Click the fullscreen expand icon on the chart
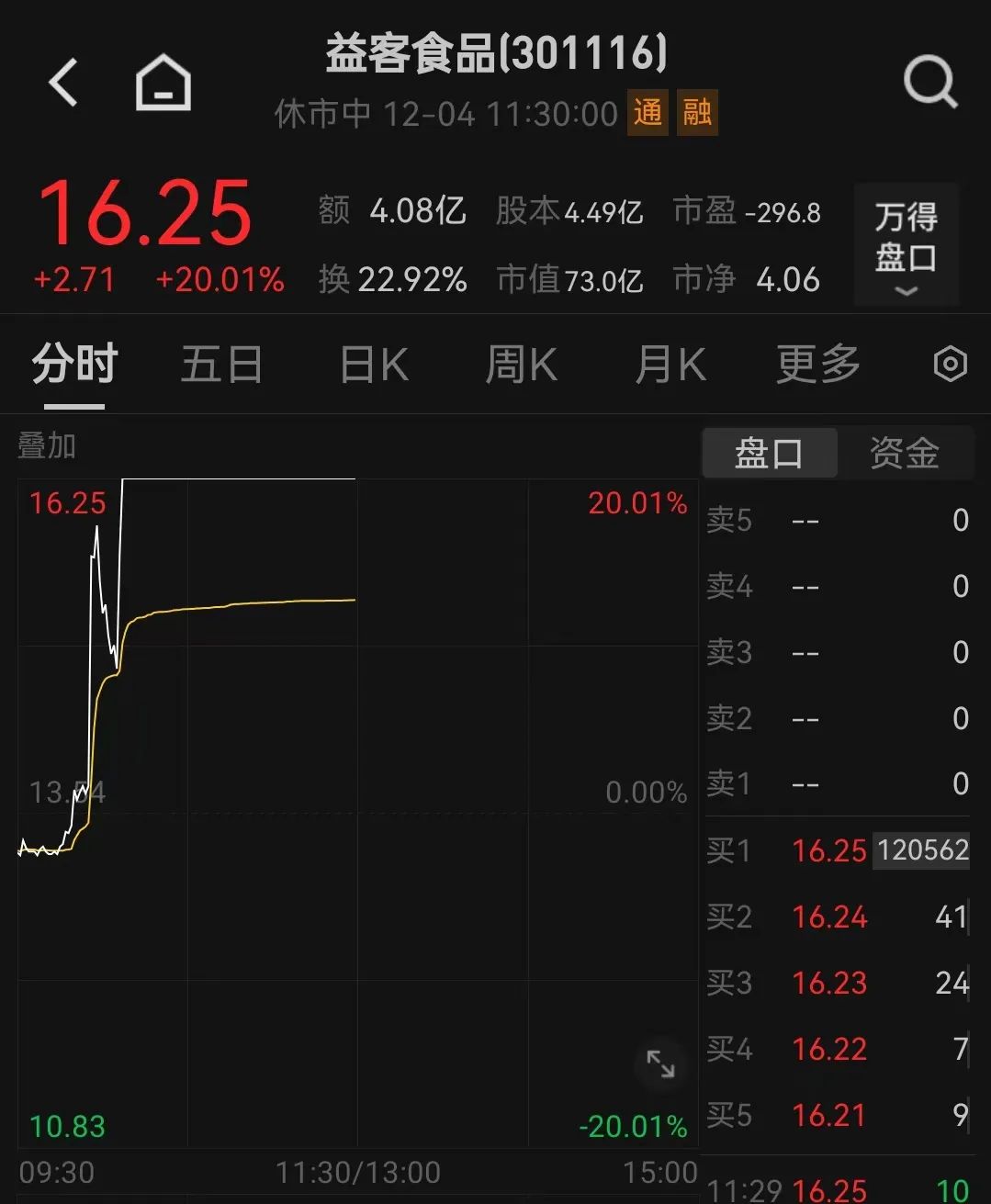991x1204 pixels. pyautogui.click(x=660, y=1064)
